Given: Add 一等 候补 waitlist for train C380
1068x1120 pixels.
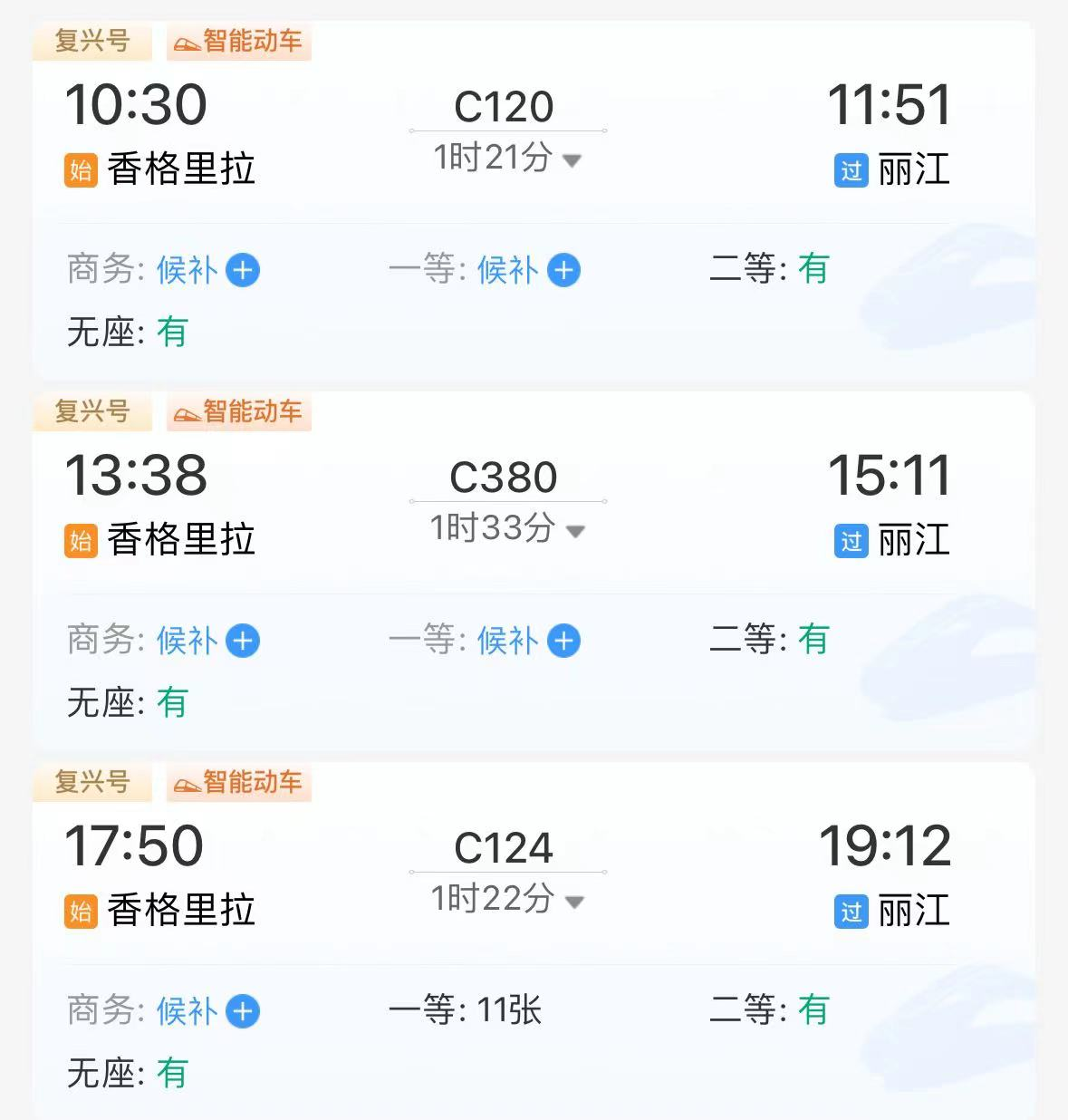Looking at the screenshot, I should 563,641.
